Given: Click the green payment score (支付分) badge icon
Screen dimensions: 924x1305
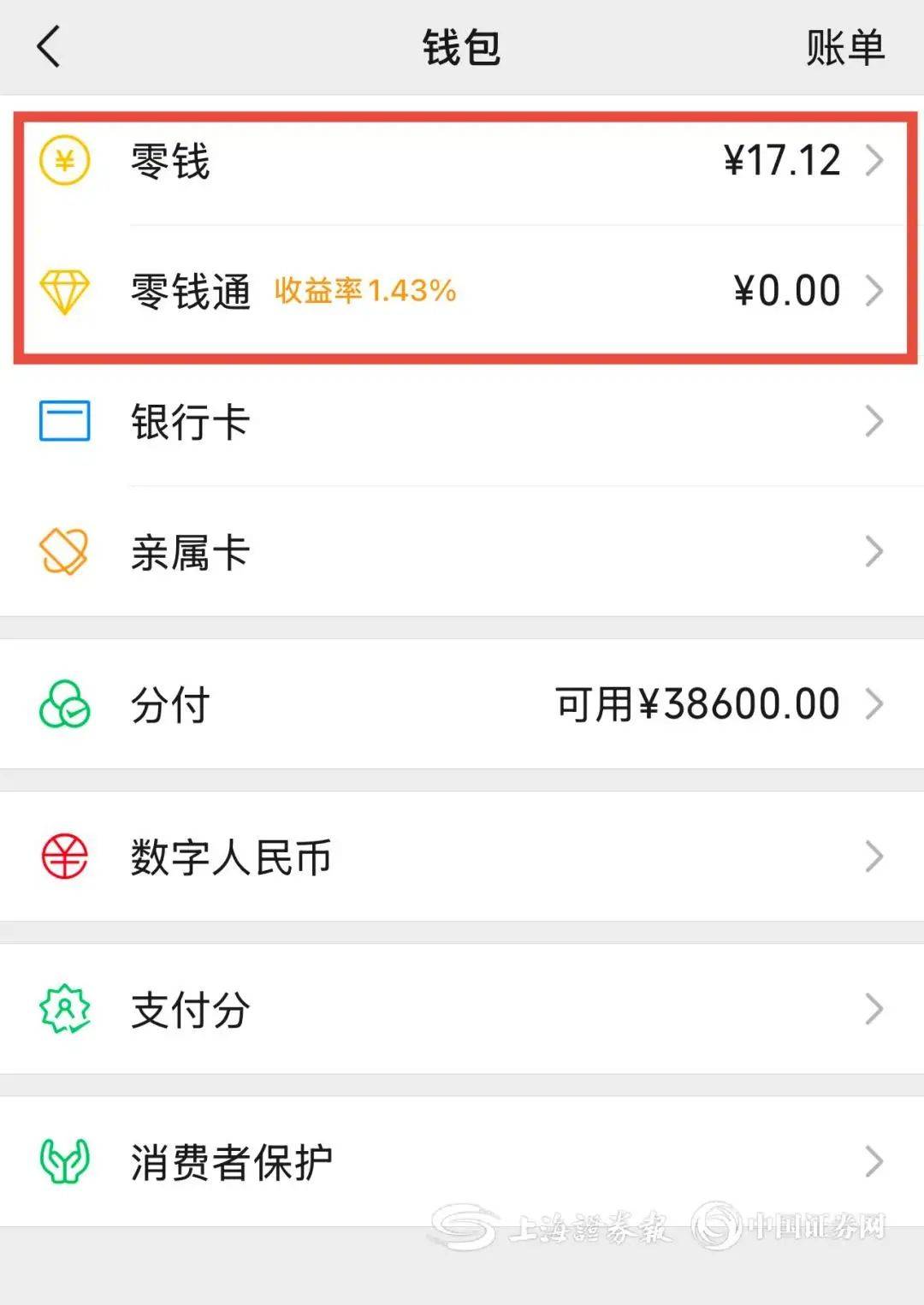Looking at the screenshot, I should tap(64, 1010).
